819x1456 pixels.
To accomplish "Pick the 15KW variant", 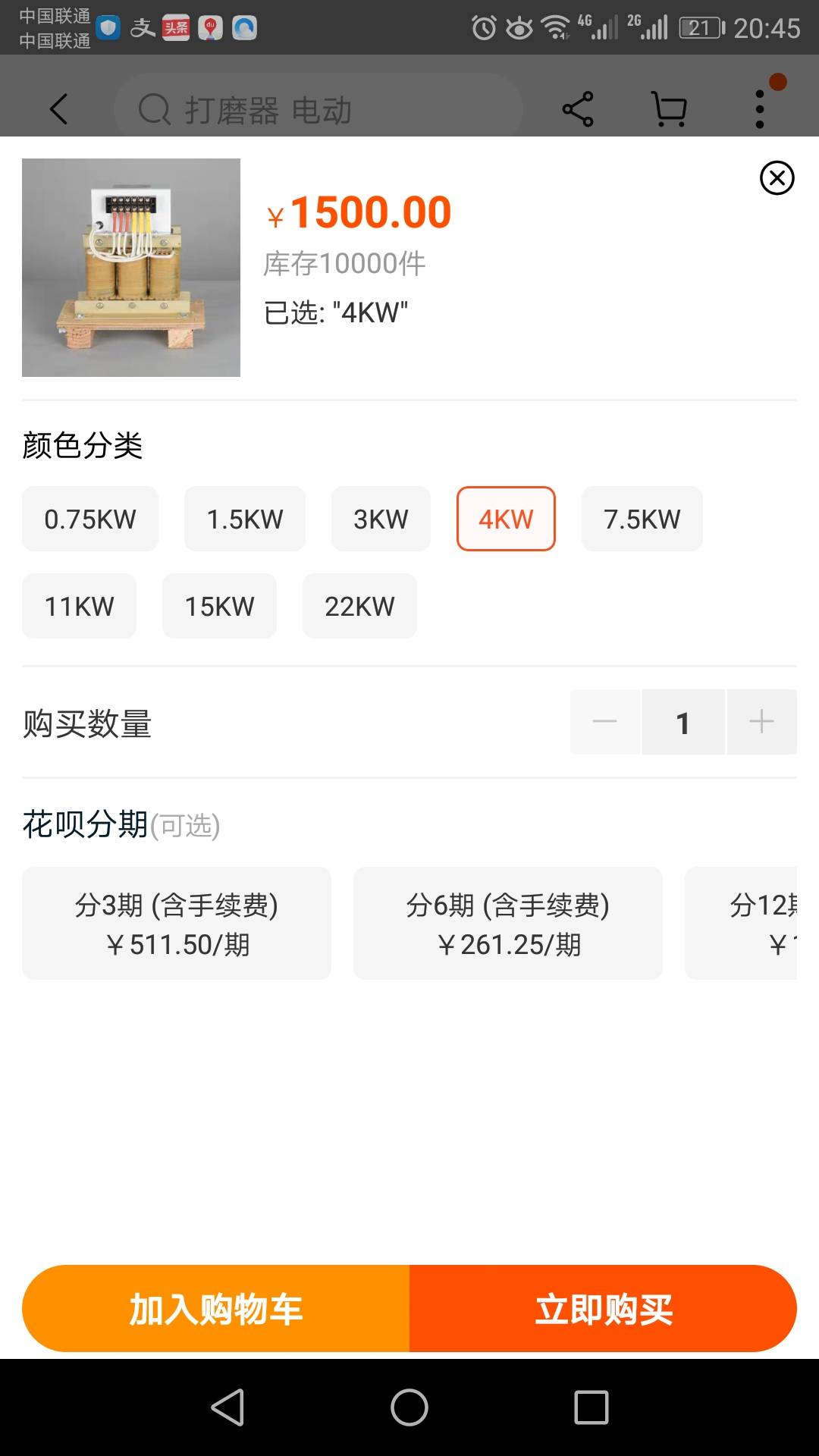I will pyautogui.click(x=219, y=606).
